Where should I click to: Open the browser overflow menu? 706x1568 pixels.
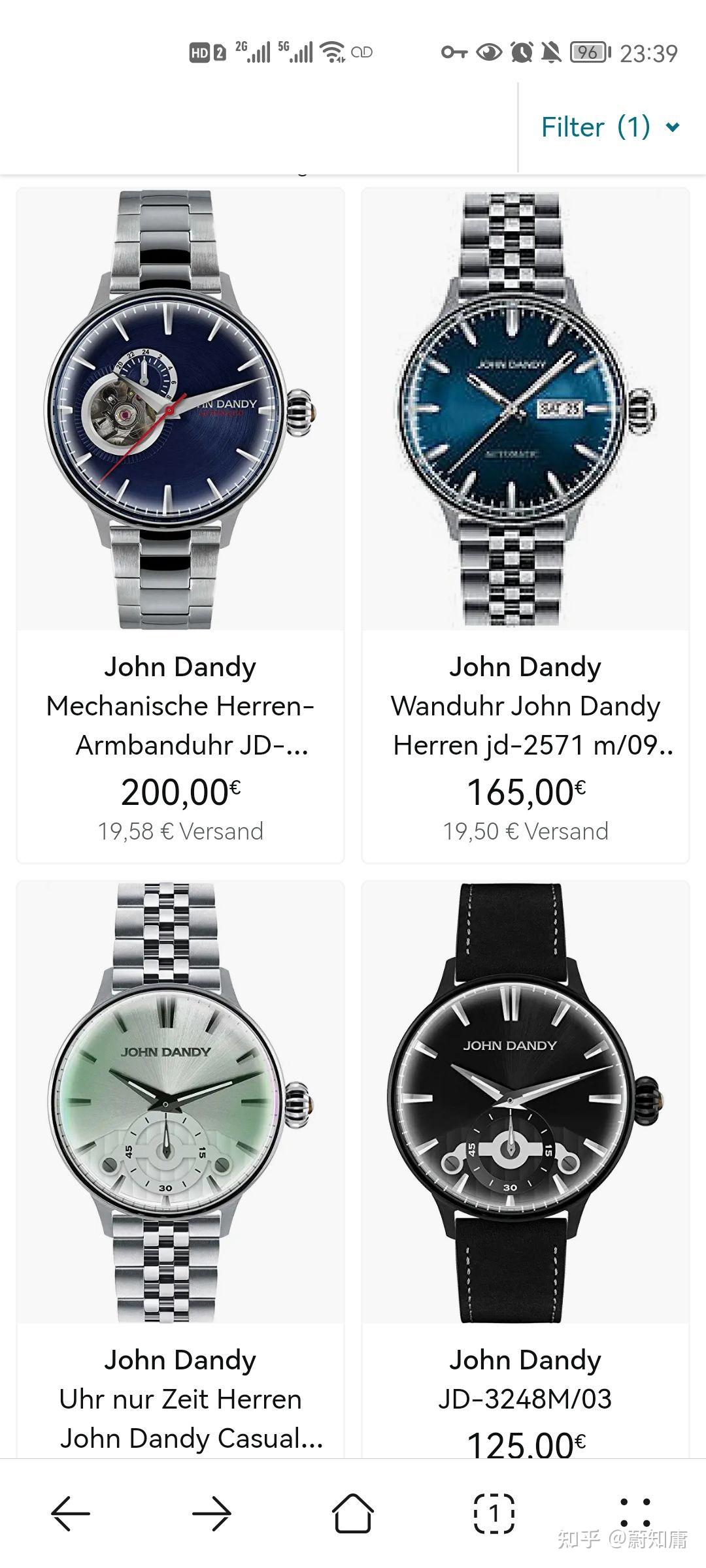pyautogui.click(x=634, y=1513)
